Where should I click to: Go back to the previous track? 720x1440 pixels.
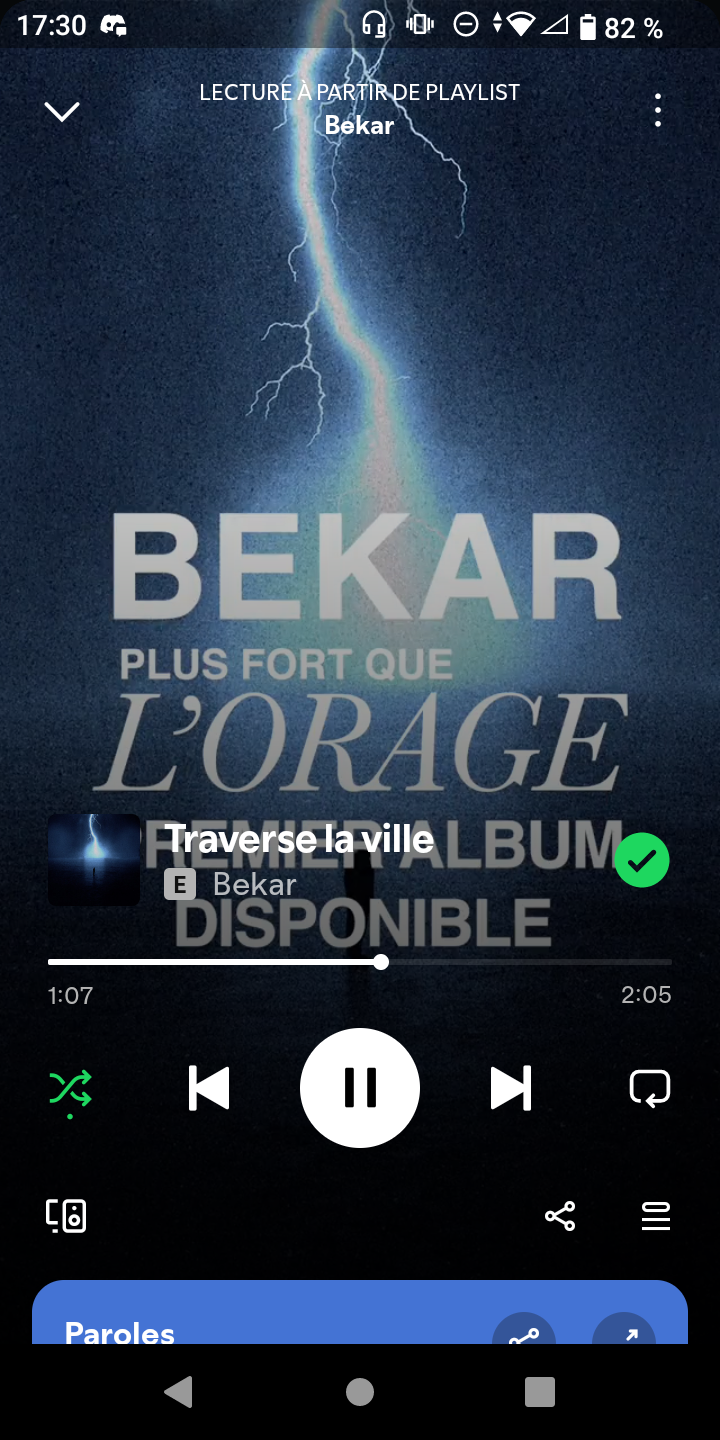[209, 1088]
